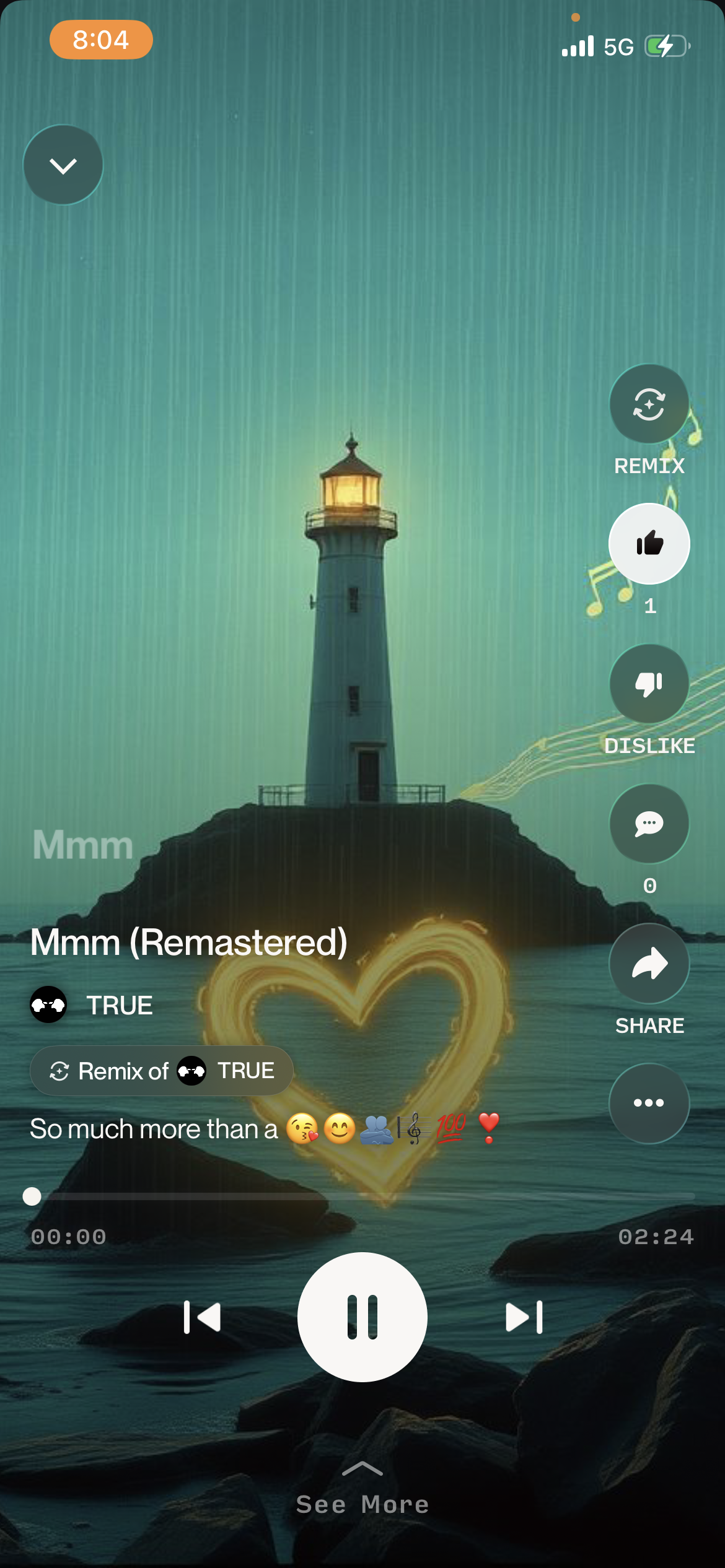
Task: Skip to the previous track
Action: (203, 1317)
